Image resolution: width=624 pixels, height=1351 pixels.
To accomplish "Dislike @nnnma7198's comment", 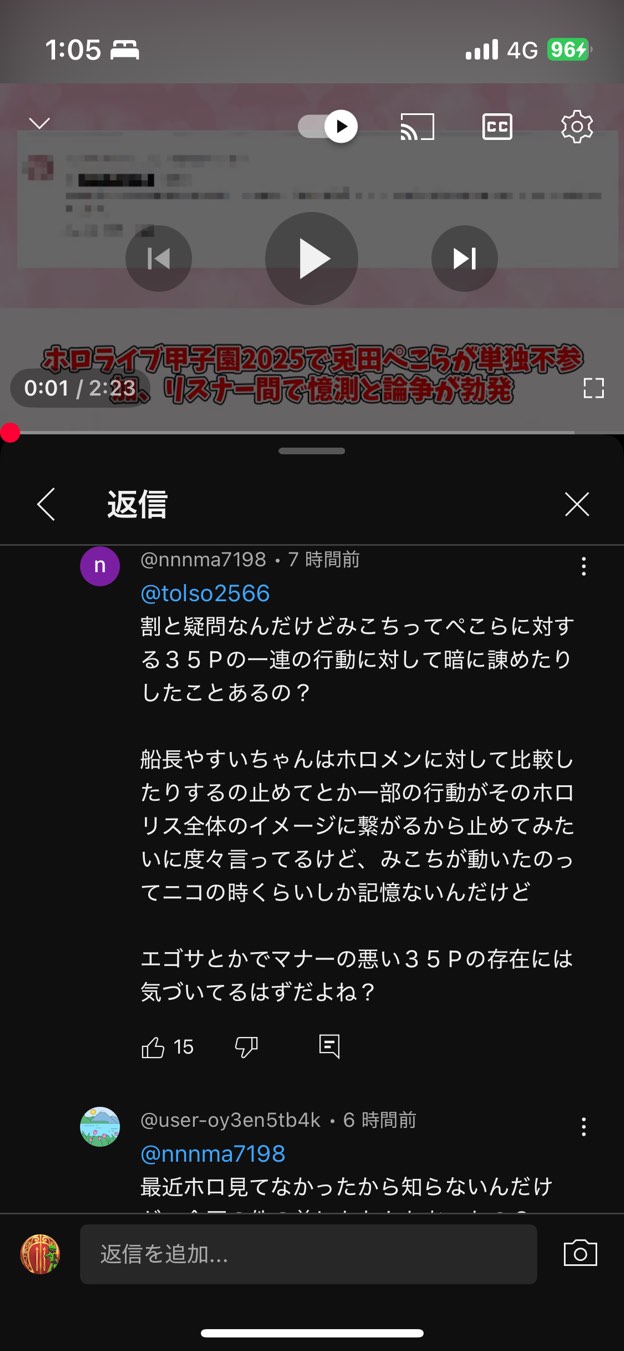I will [246, 1047].
